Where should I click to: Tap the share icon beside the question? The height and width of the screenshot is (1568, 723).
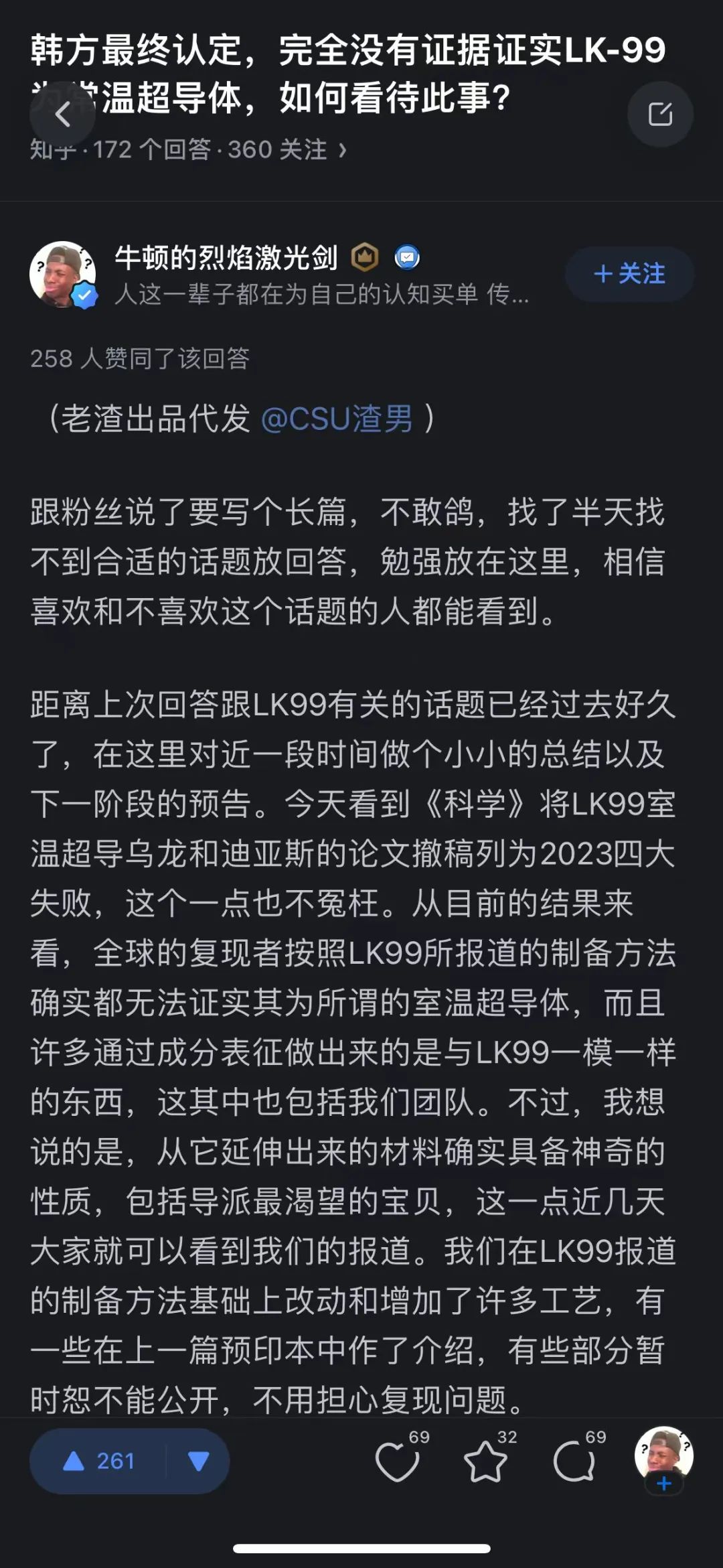coord(660,114)
